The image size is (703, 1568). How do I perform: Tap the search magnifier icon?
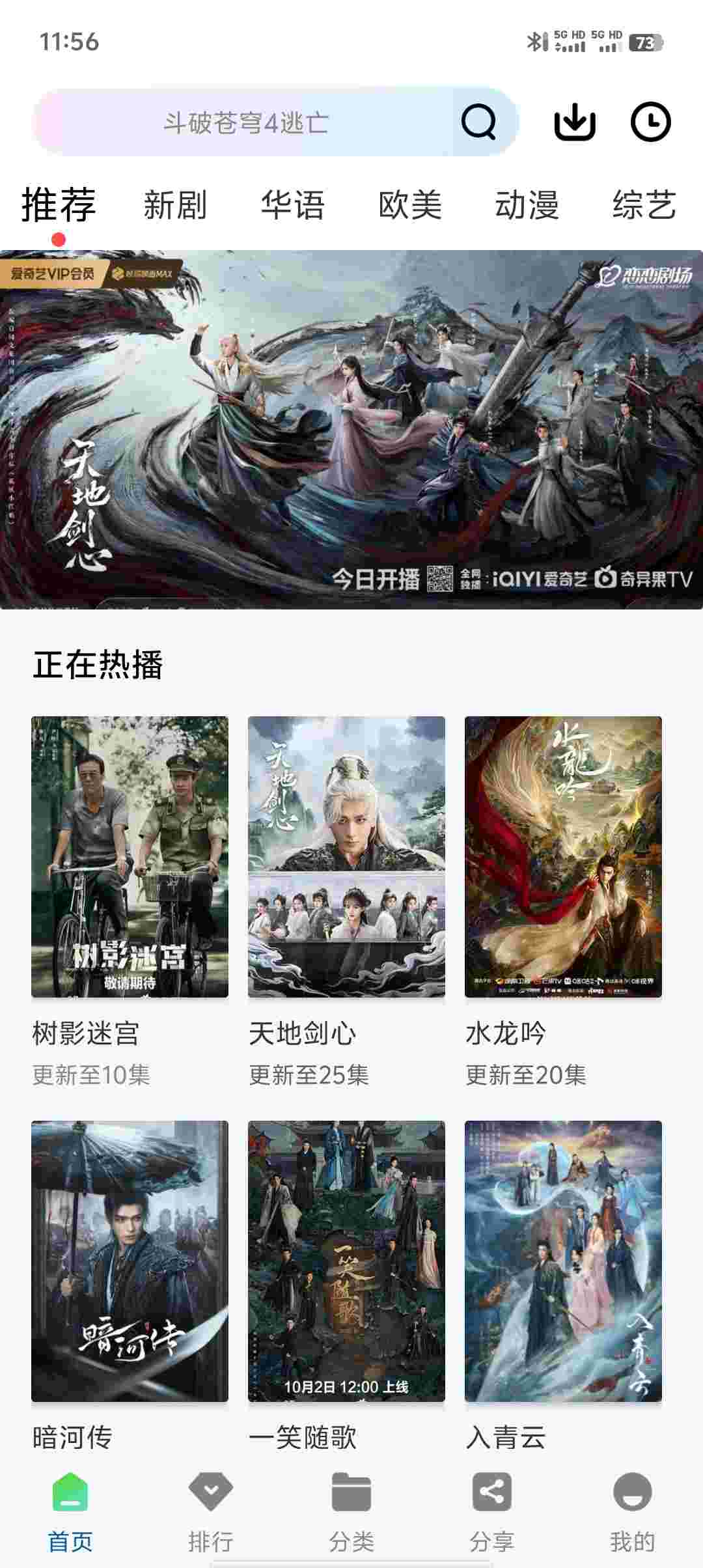(478, 122)
